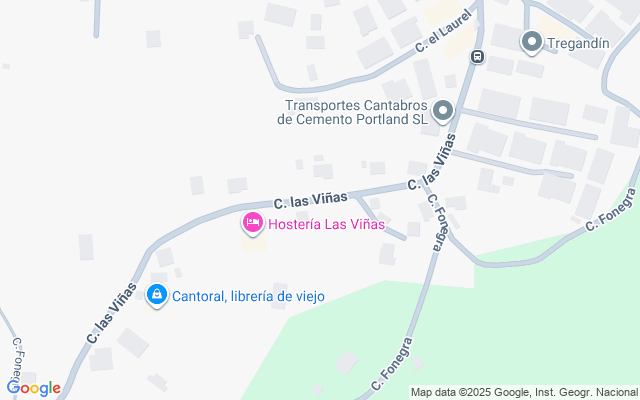Select the bus stop icon on C. el Laurel
The height and width of the screenshot is (400, 640).
pyautogui.click(x=478, y=57)
